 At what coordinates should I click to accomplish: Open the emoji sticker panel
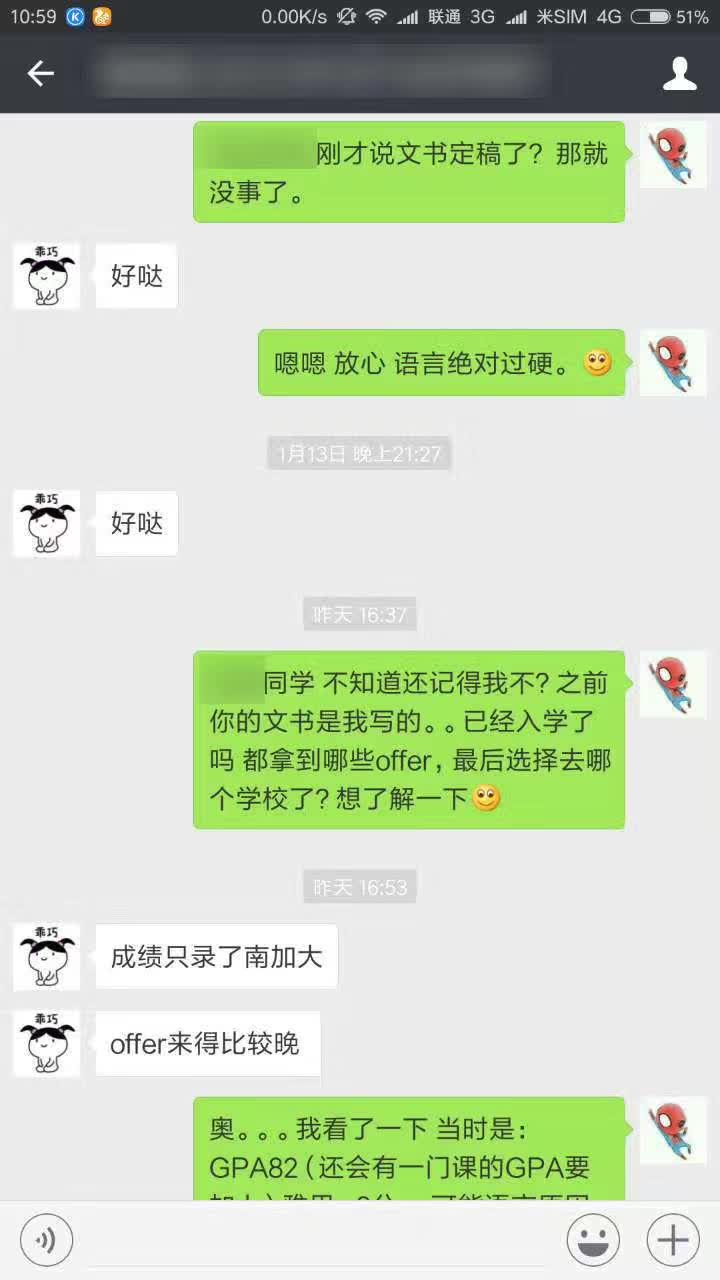[x=593, y=1241]
